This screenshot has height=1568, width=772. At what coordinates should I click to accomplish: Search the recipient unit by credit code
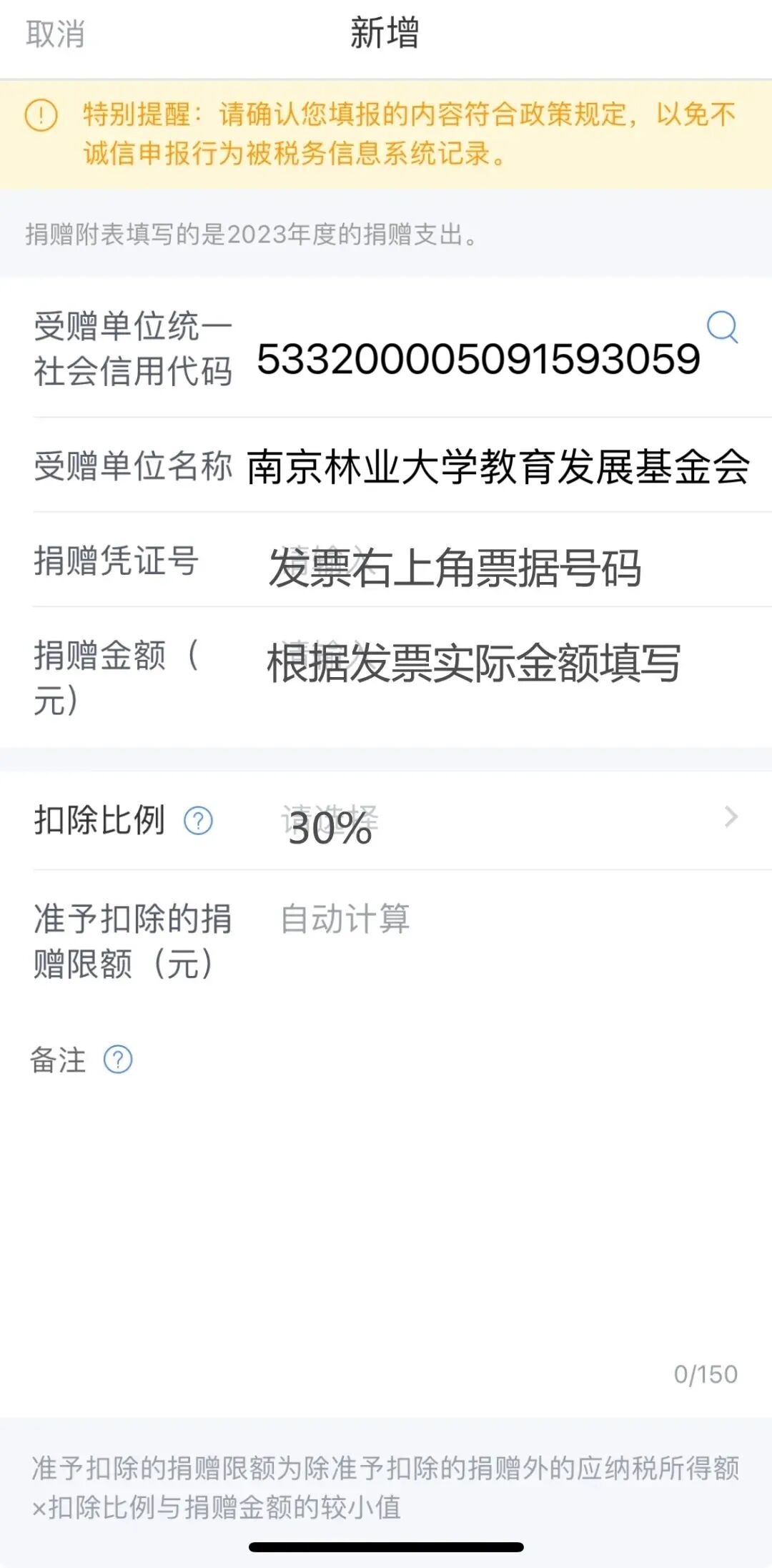[722, 327]
